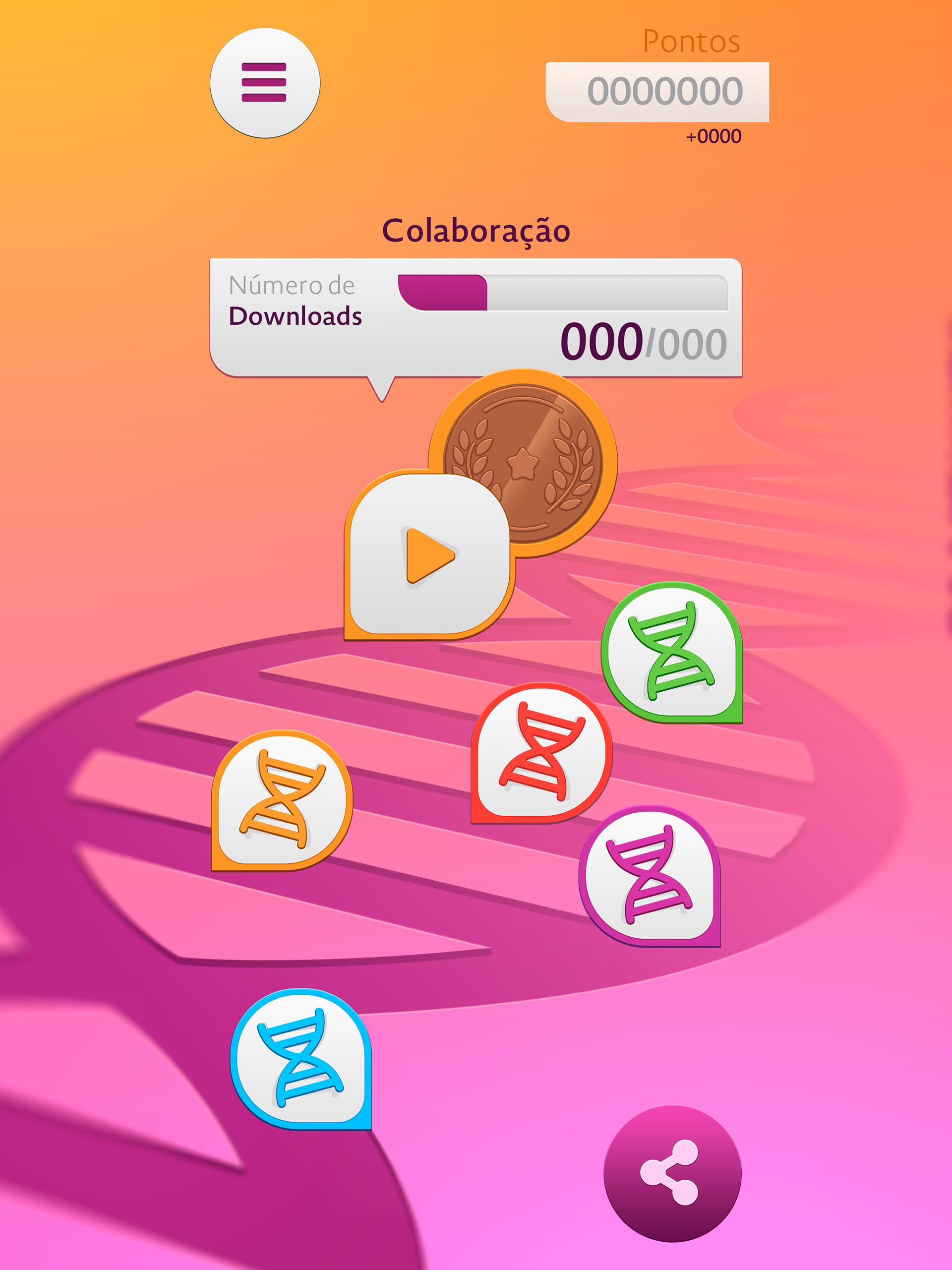This screenshot has height=1270, width=952.
Task: Select the green DNA level badge
Action: [672, 652]
